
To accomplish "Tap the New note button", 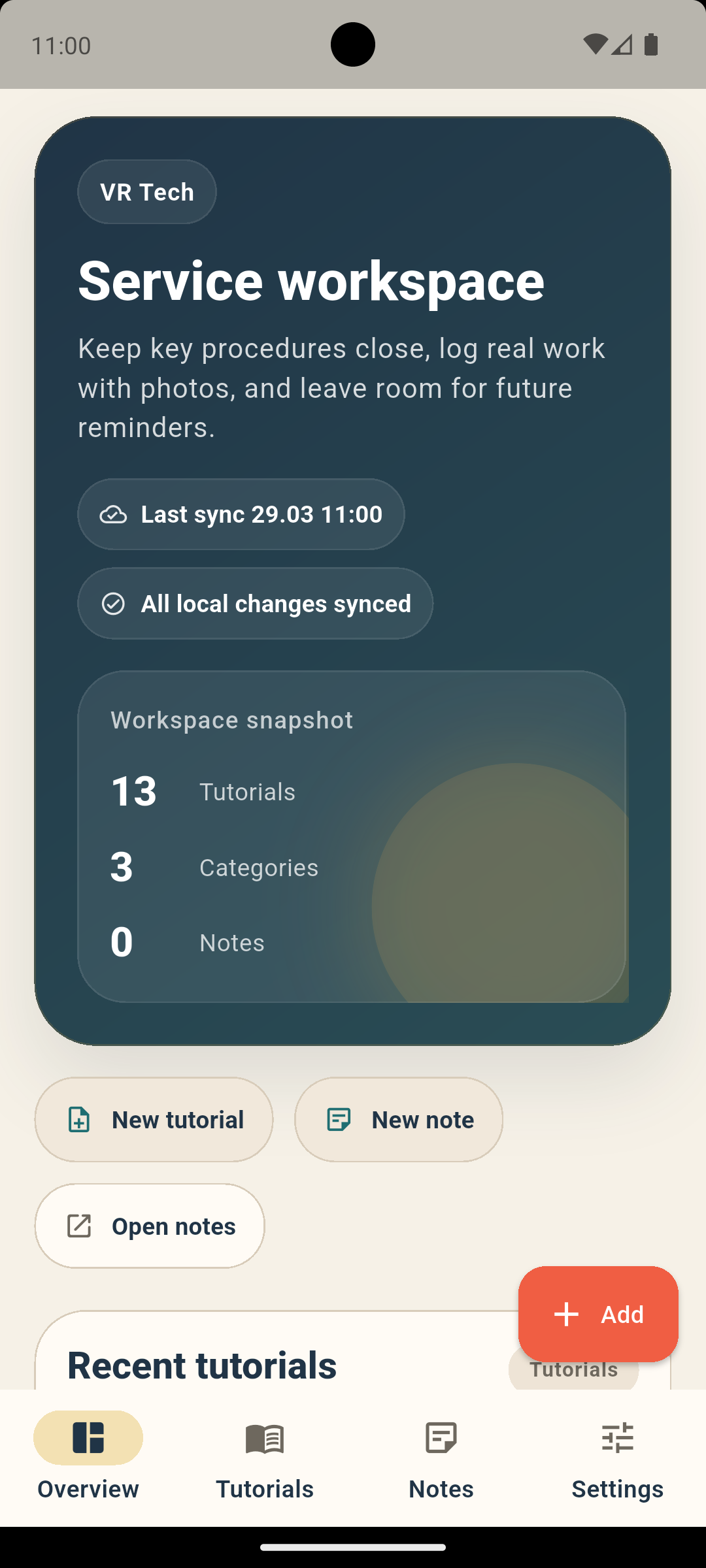I will click(x=399, y=1119).
